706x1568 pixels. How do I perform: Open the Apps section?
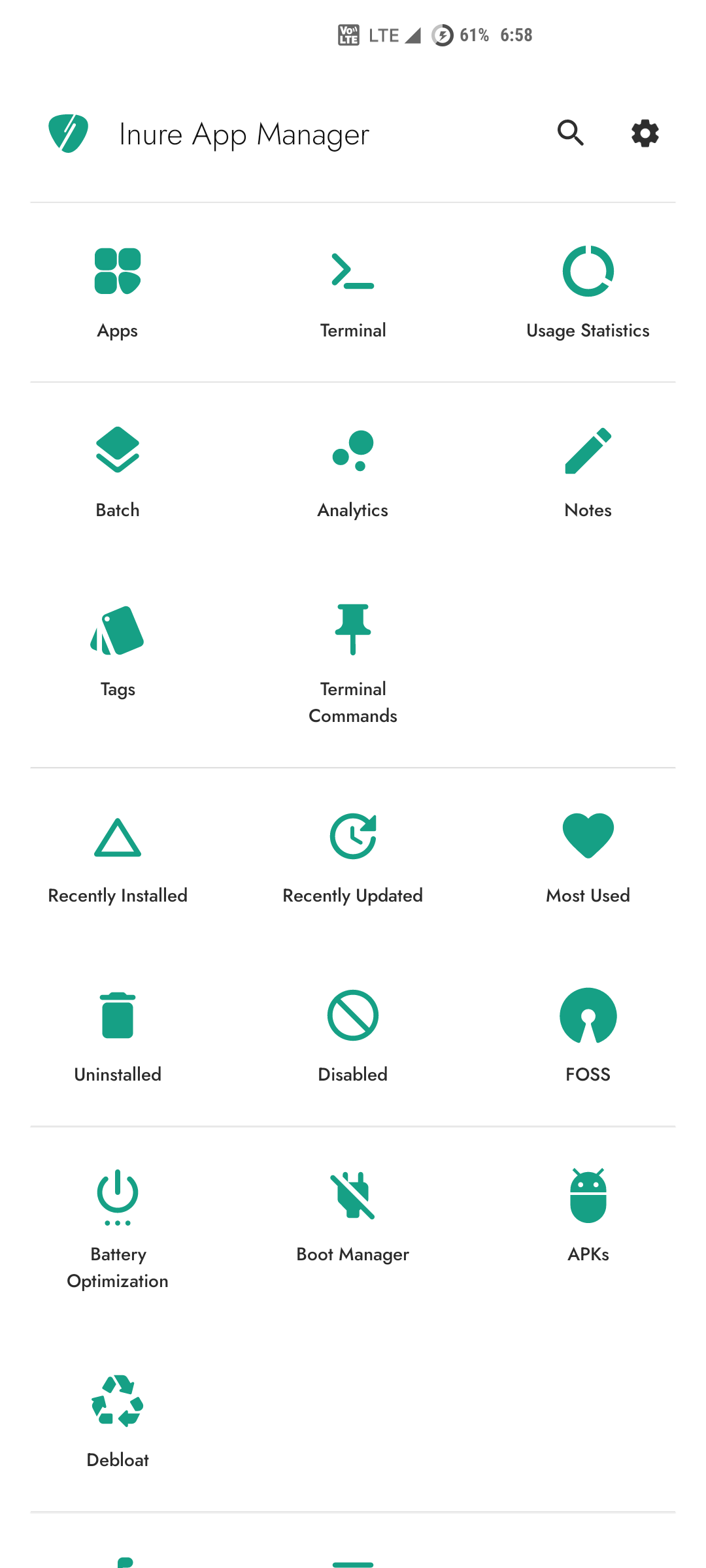(x=118, y=293)
